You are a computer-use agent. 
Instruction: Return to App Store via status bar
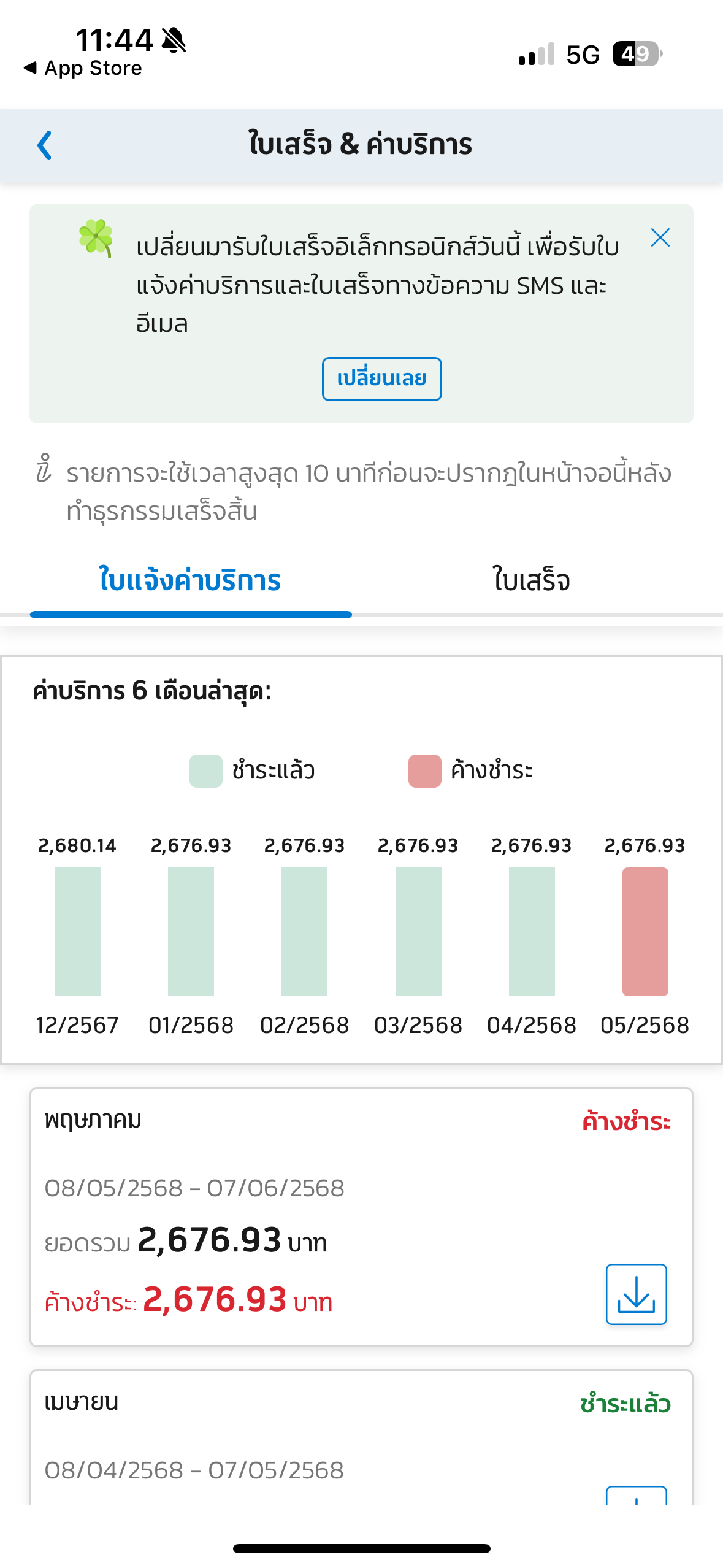(x=83, y=68)
